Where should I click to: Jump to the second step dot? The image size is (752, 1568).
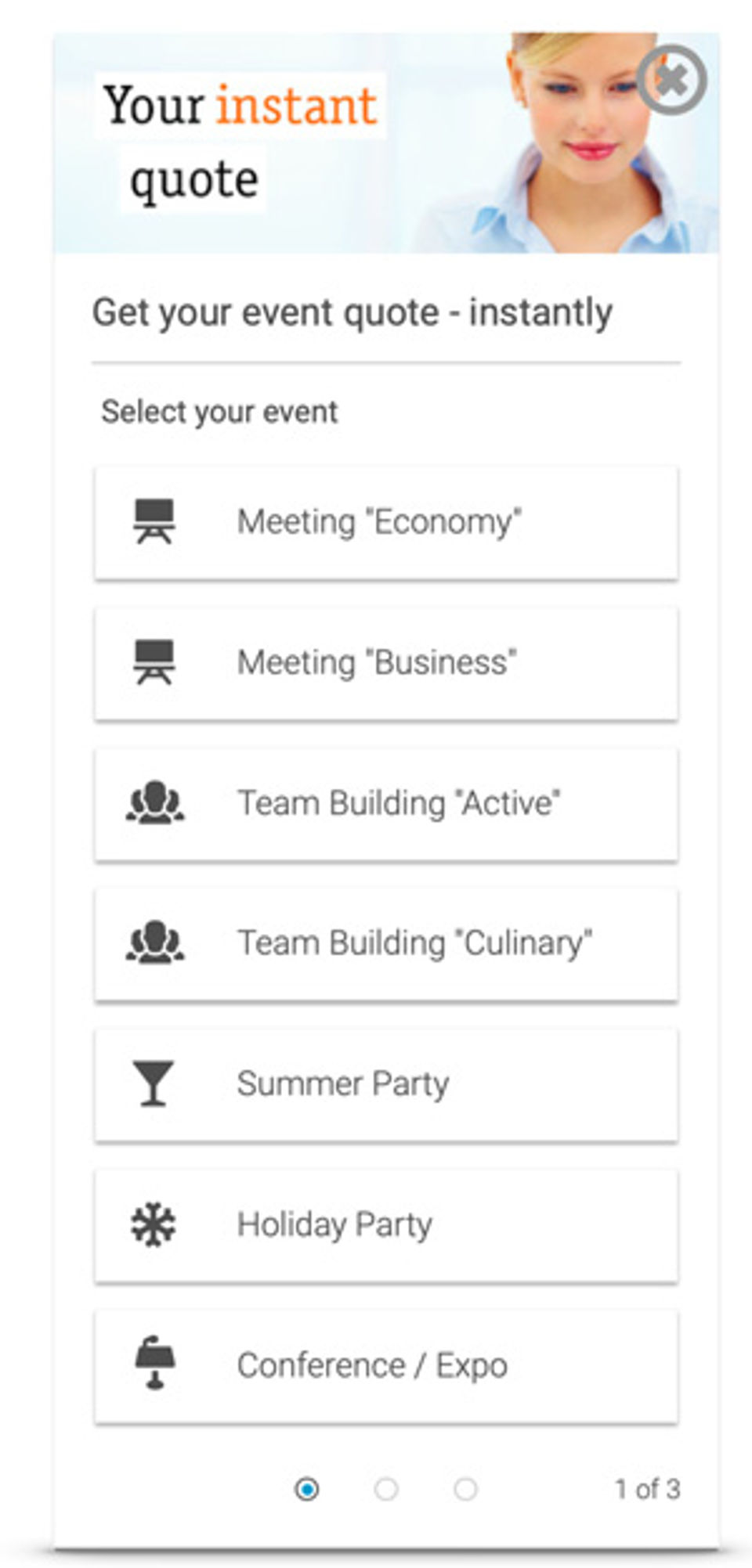[x=386, y=1489]
